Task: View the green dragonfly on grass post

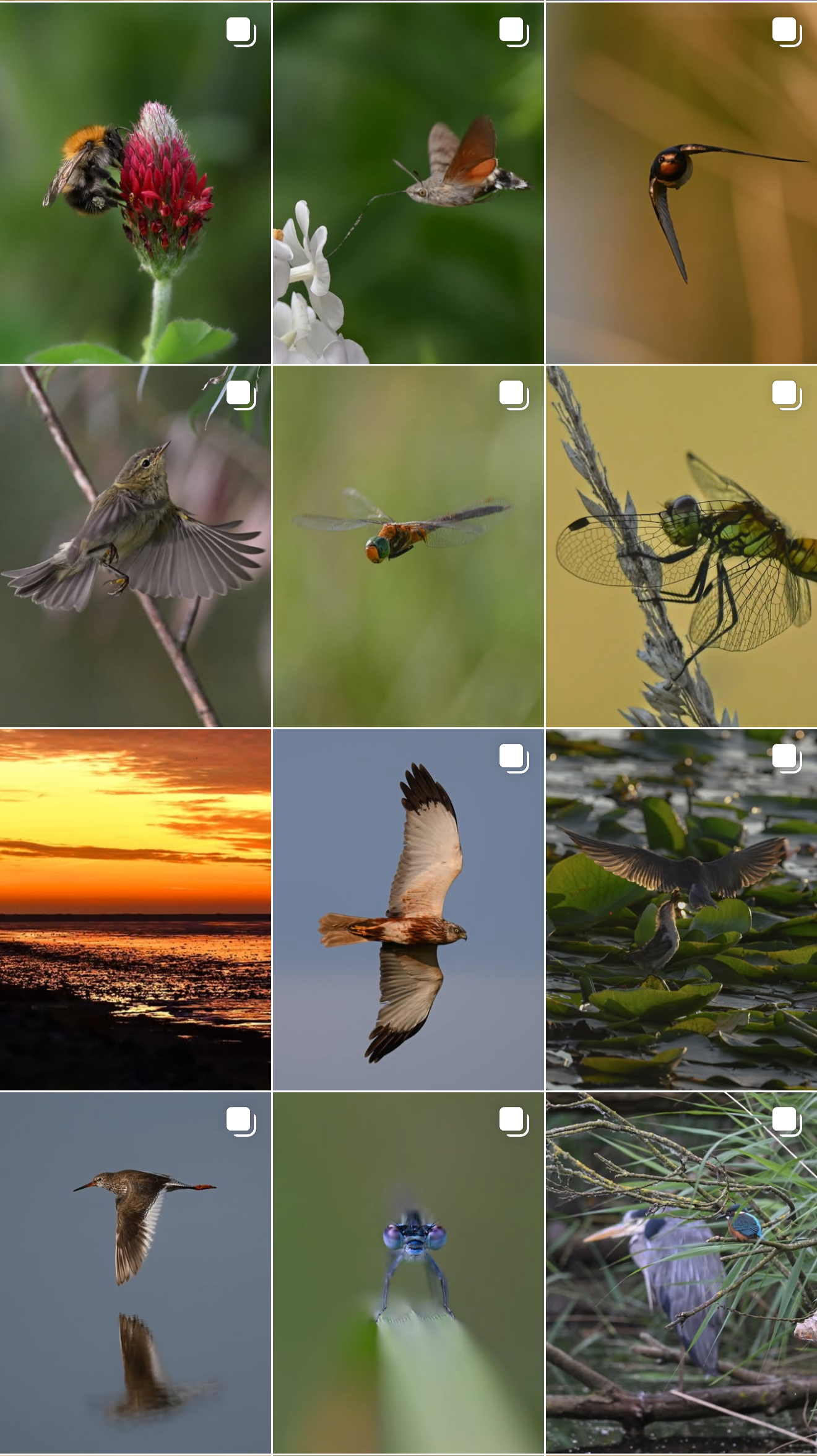Action: tap(681, 546)
